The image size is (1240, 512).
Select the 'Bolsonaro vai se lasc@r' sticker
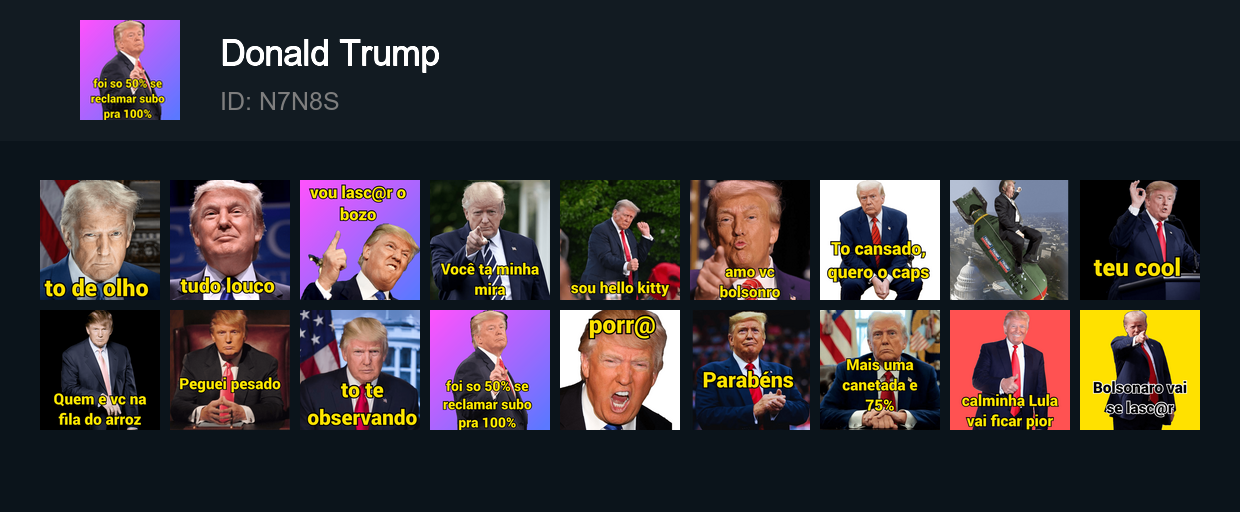coord(1140,370)
